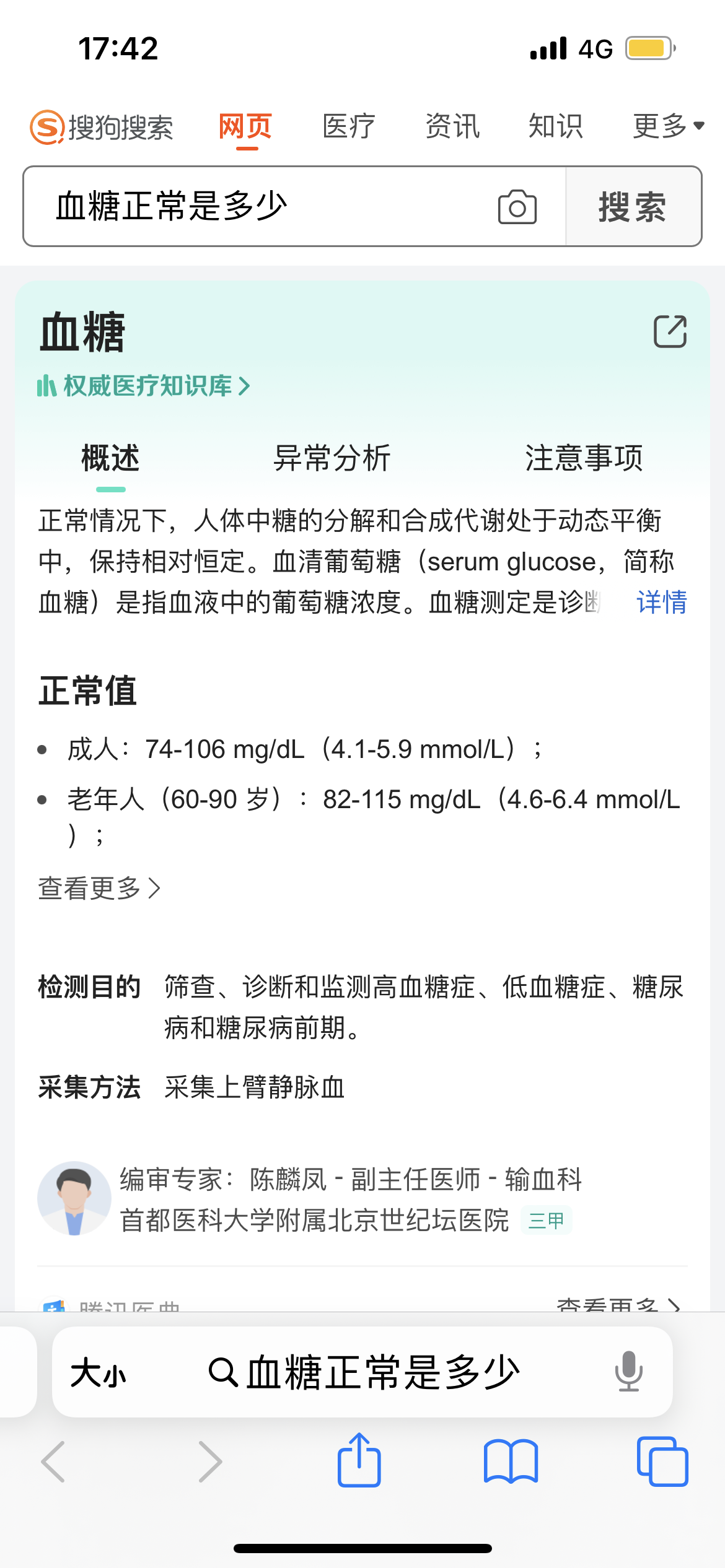Viewport: 725px width, 1568px height.
Task: Tap the 搜索 button
Action: [633, 206]
